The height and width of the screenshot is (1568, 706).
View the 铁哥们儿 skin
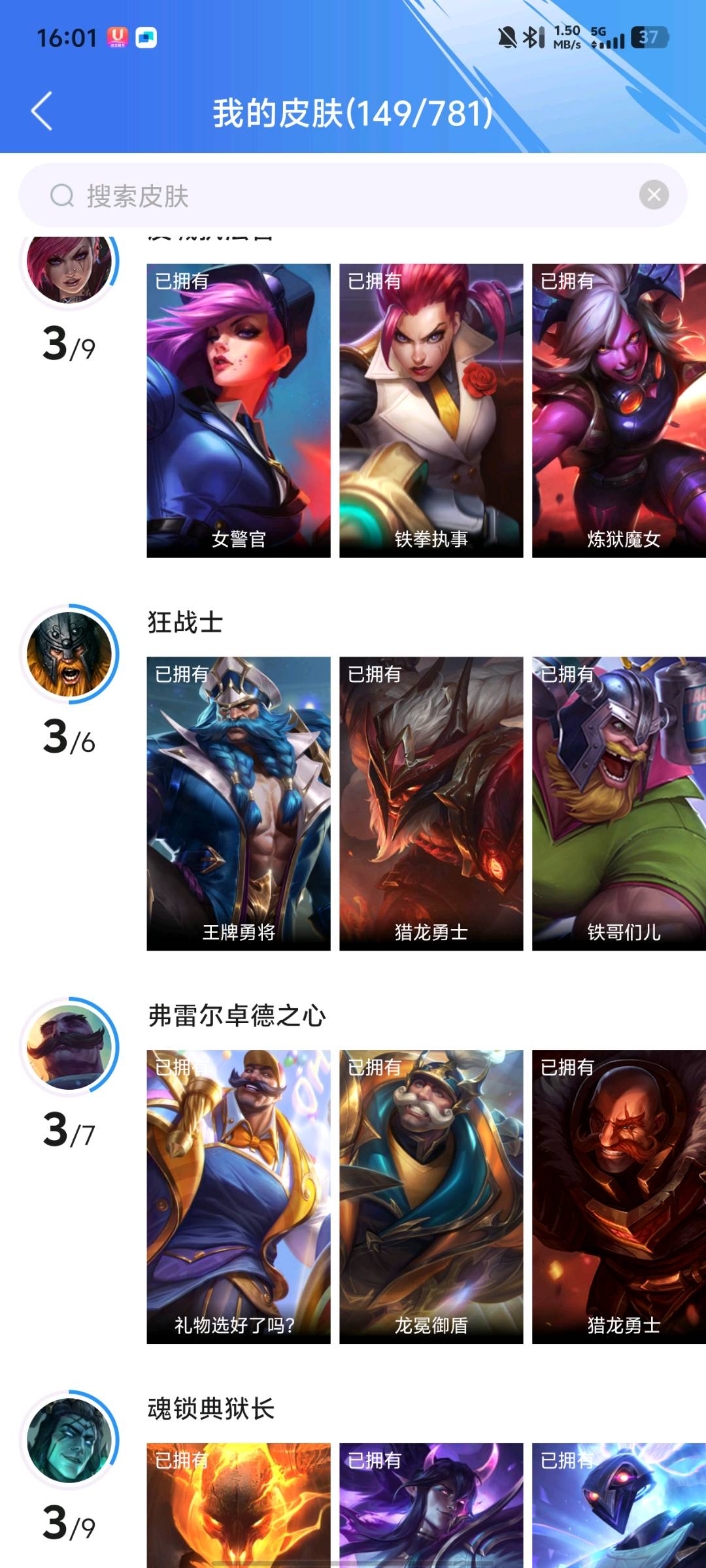click(619, 804)
